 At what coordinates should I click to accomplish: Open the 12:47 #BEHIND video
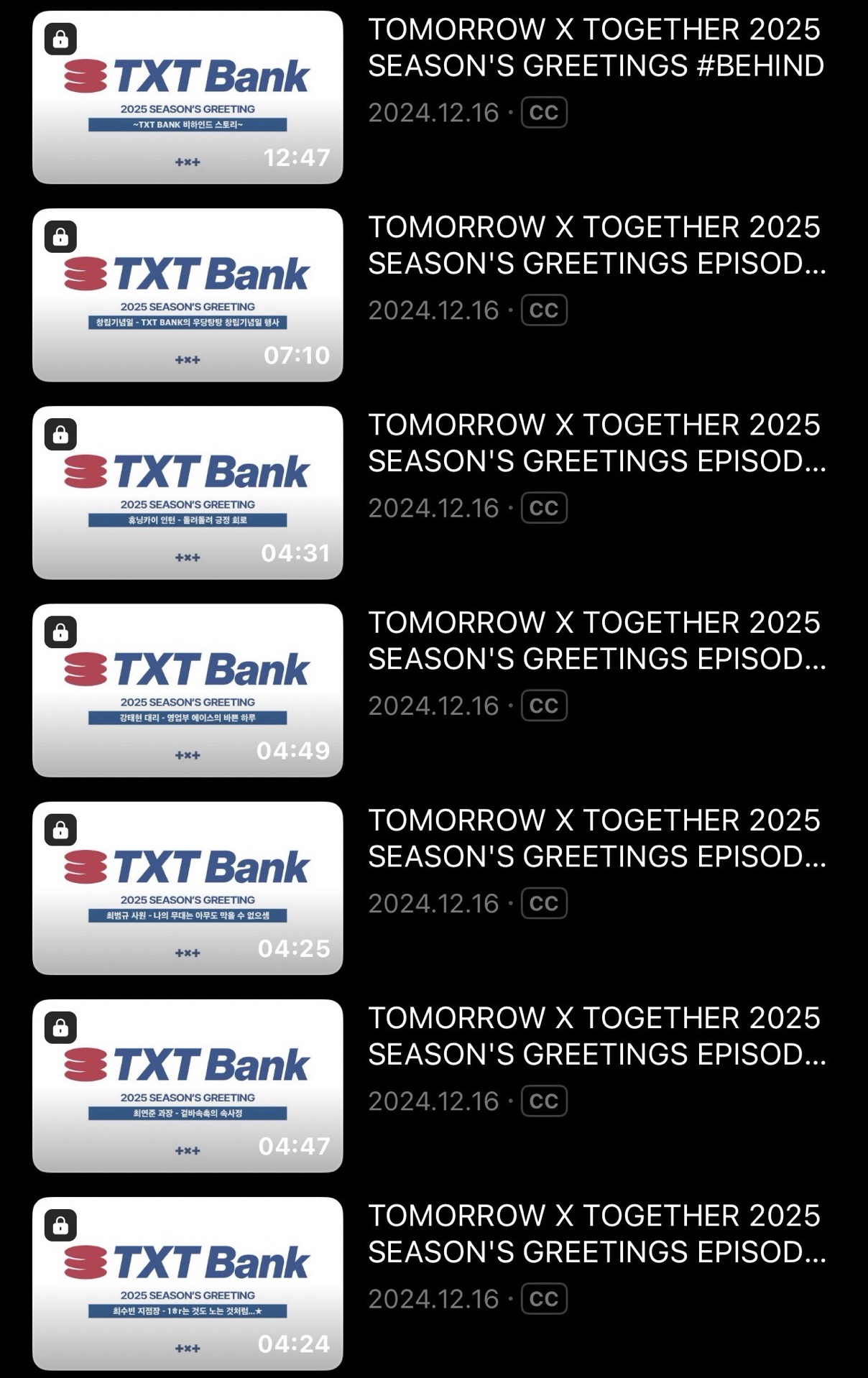click(x=188, y=97)
